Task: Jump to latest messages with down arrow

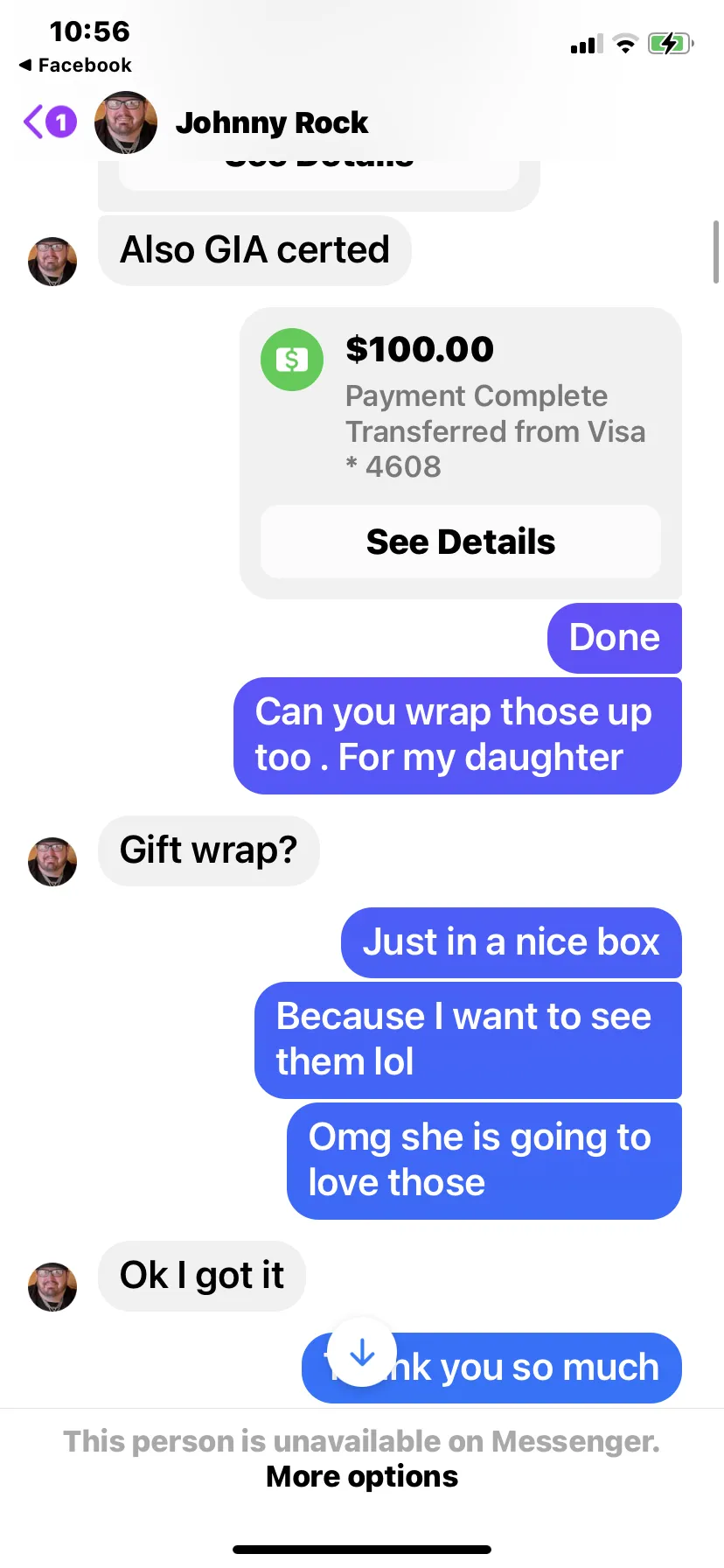Action: (x=362, y=1352)
